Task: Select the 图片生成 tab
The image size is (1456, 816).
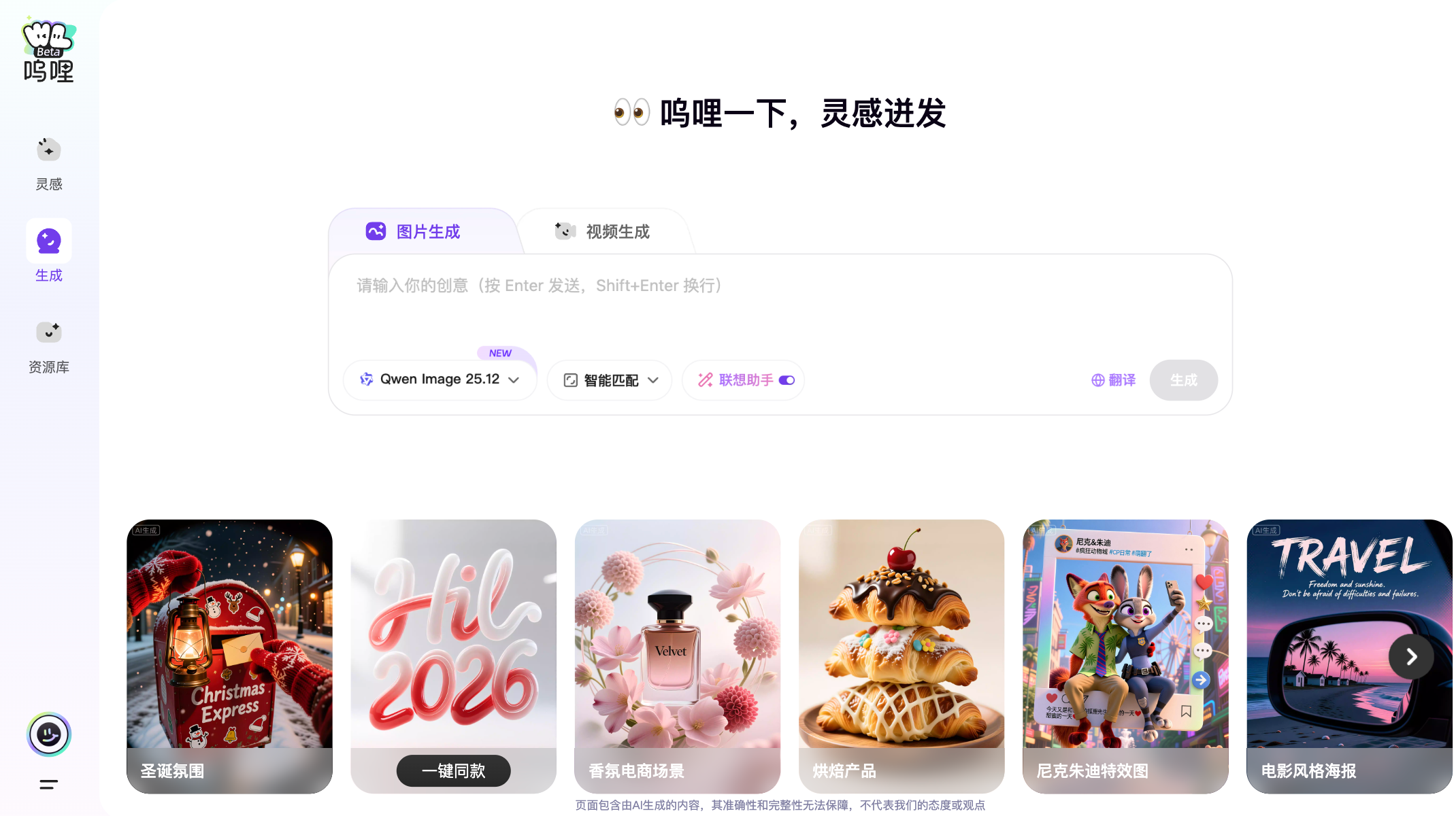Action: [414, 232]
